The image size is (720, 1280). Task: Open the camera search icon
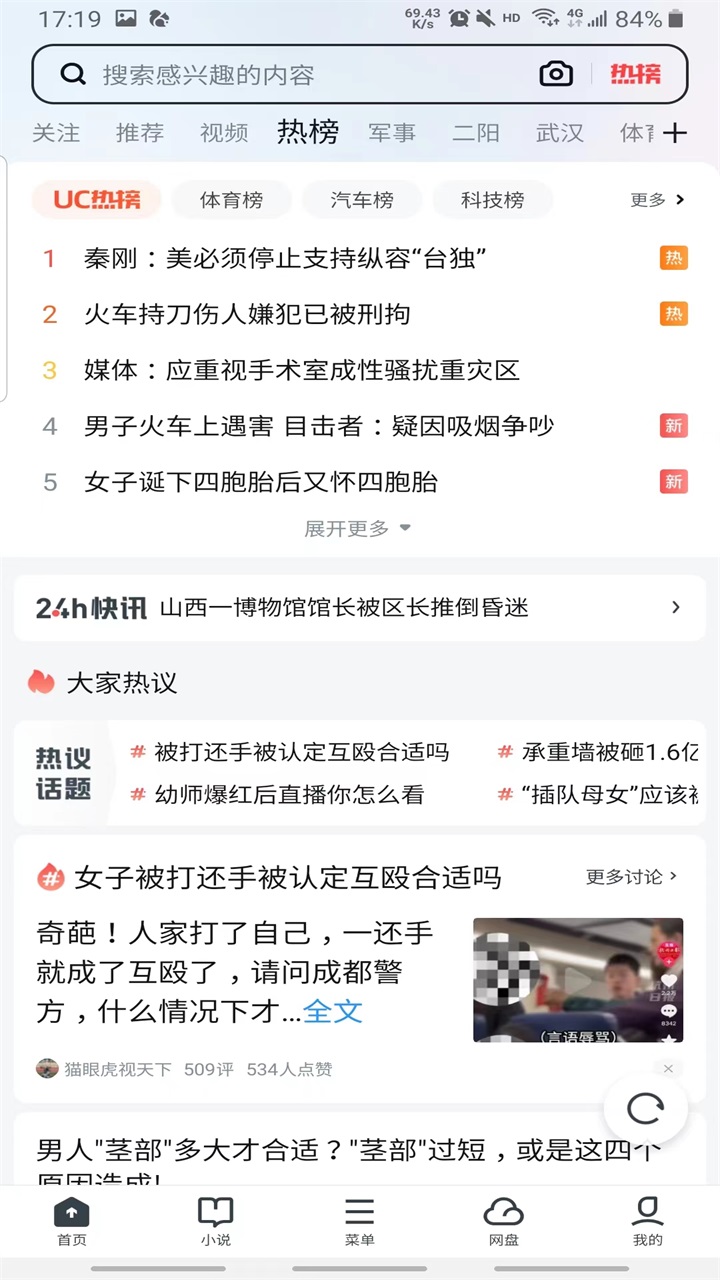point(556,74)
